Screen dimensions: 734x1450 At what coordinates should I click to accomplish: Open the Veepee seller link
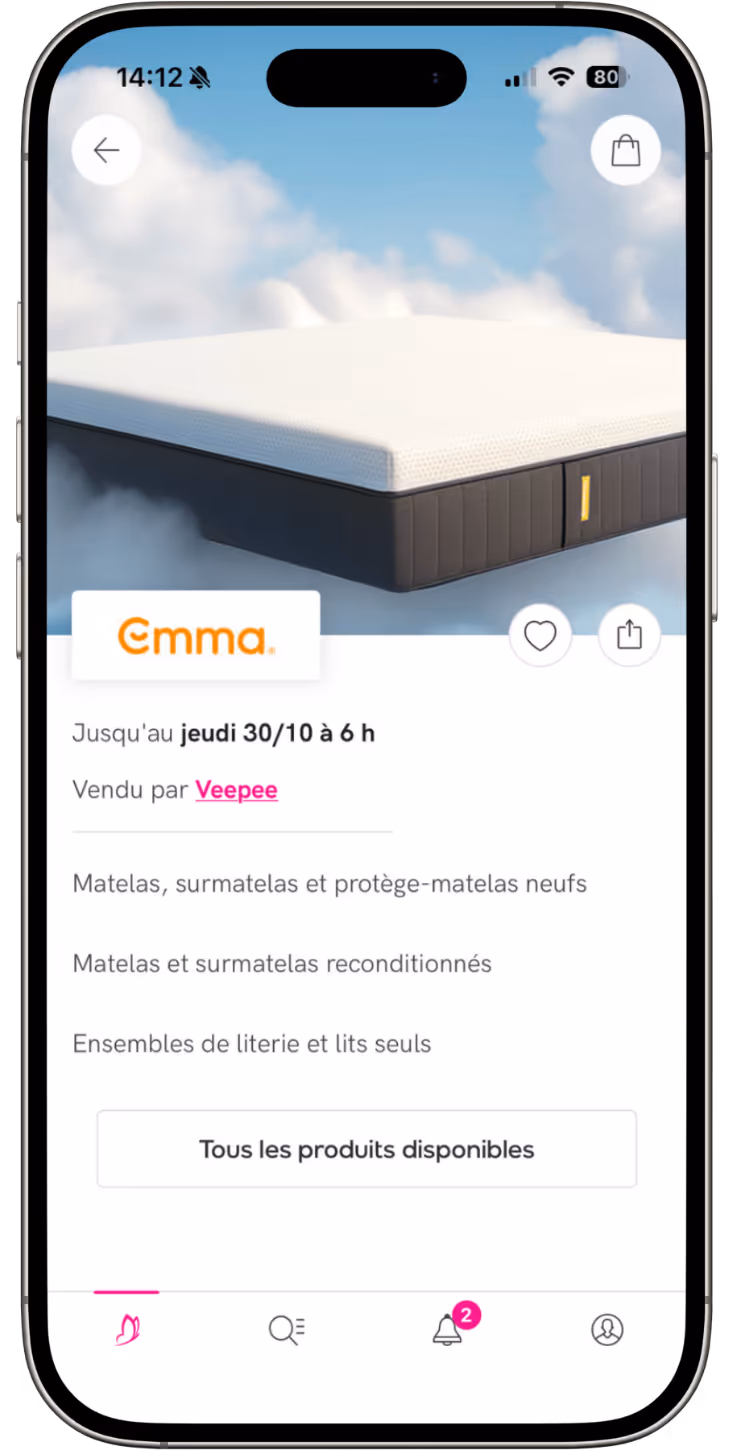point(236,790)
